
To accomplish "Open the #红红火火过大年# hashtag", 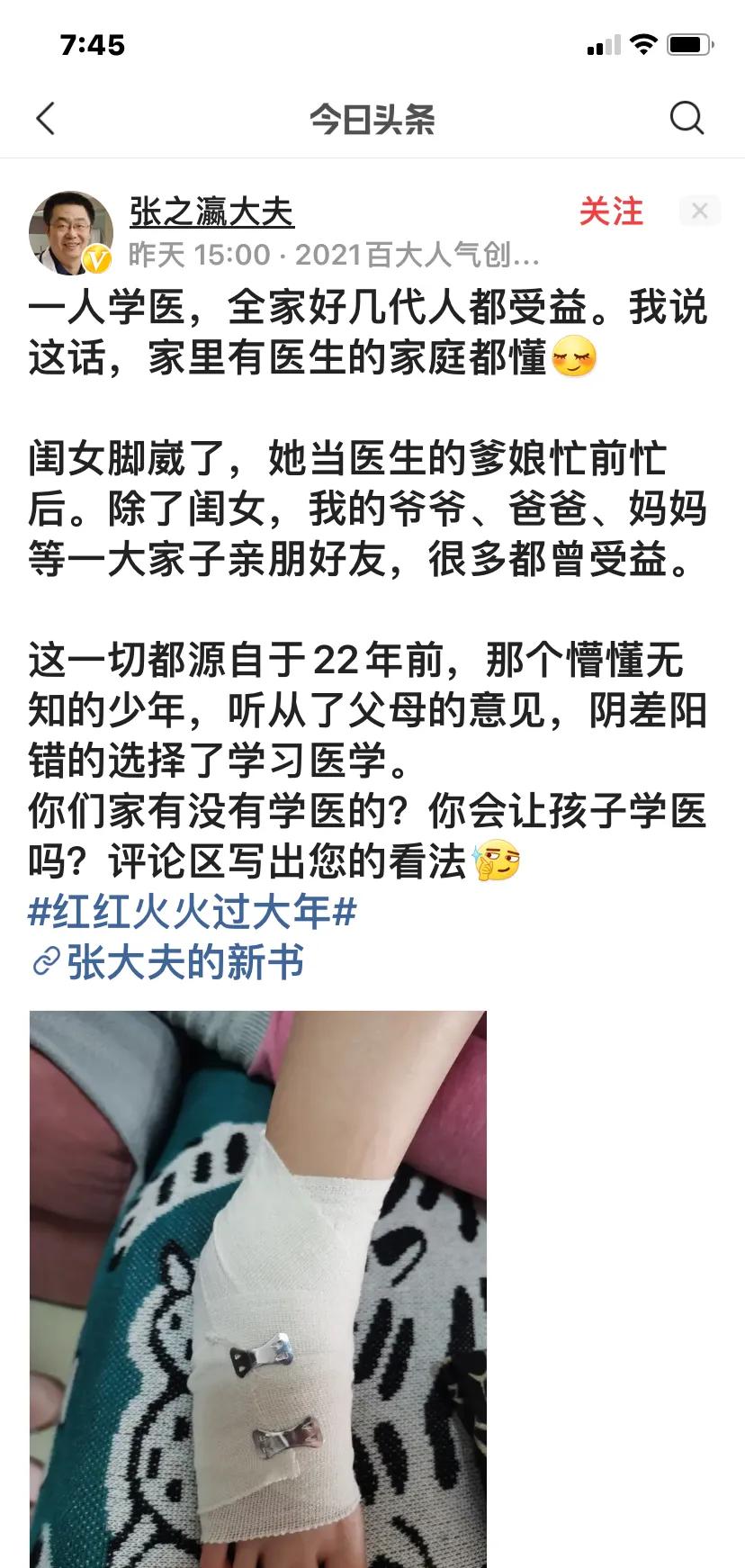I will click(193, 912).
